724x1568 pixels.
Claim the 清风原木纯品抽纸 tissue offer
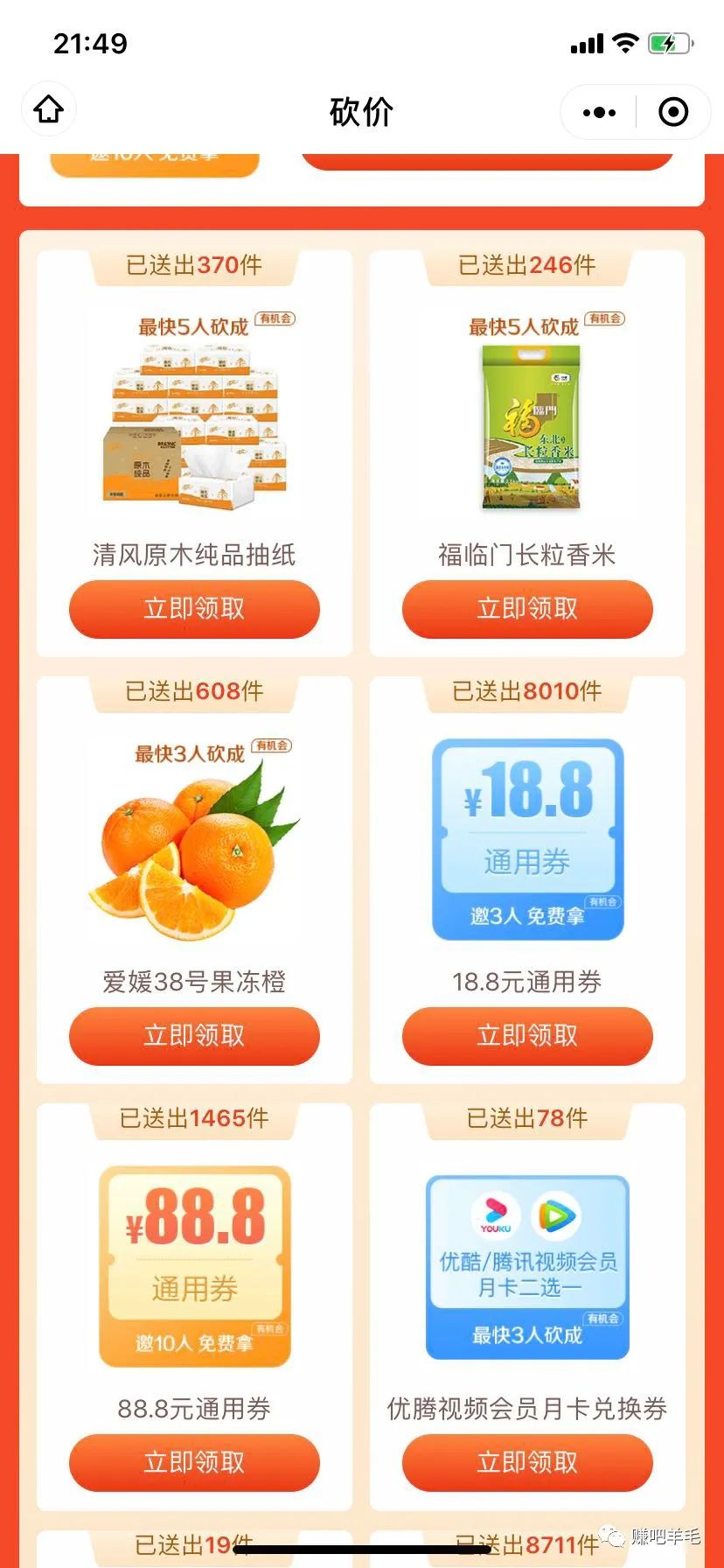pyautogui.click(x=194, y=609)
